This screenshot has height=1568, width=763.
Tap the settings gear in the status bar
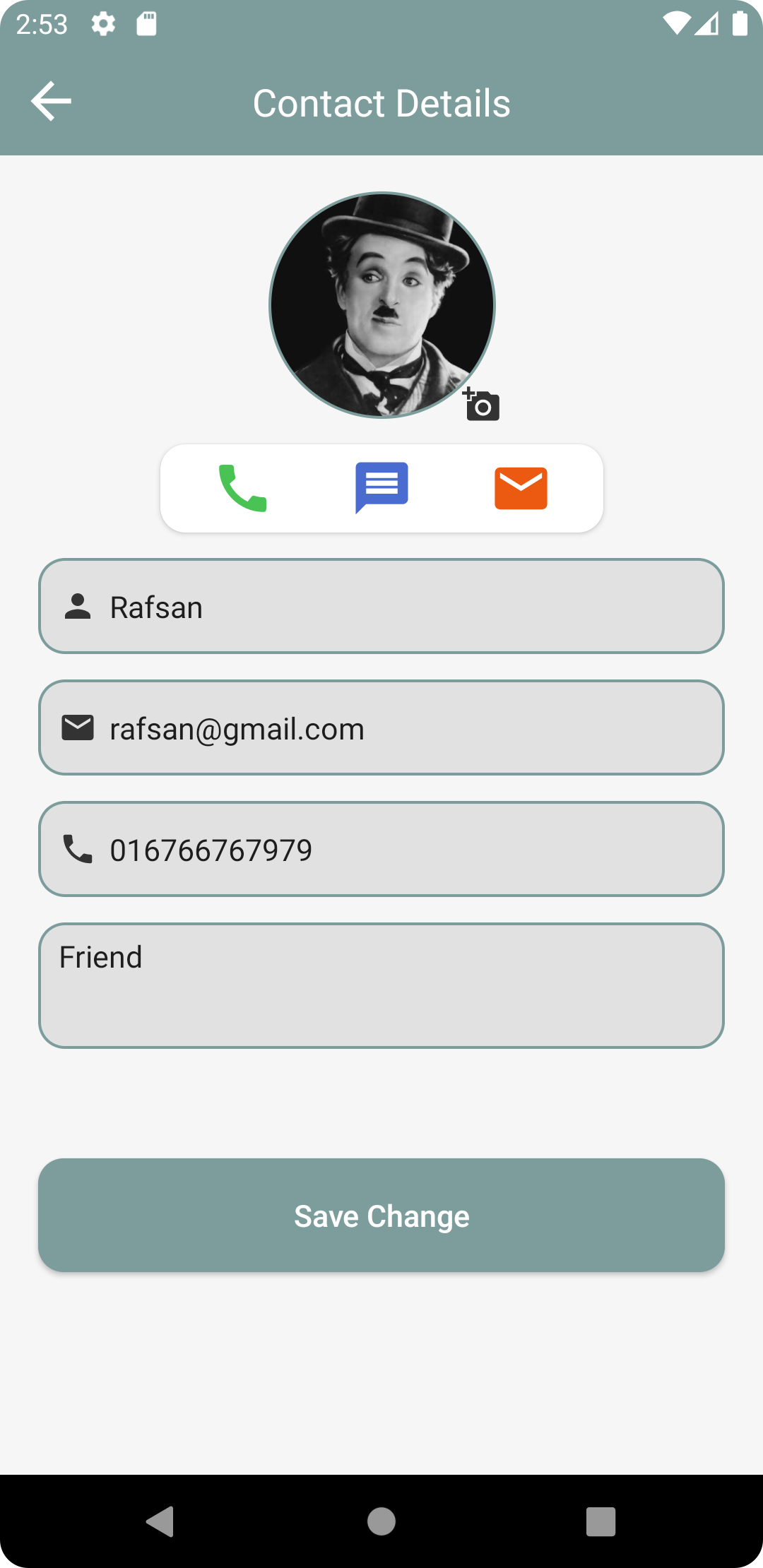[x=103, y=24]
